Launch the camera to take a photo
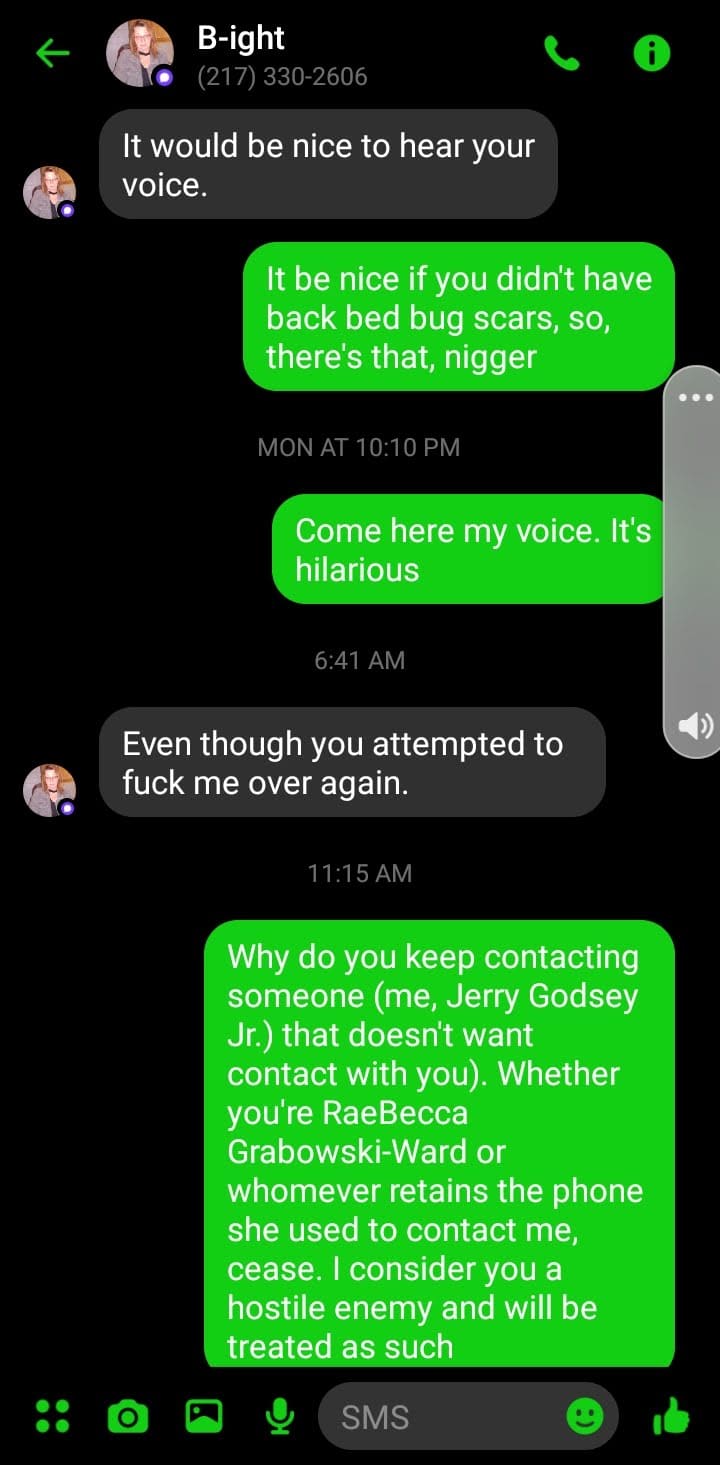This screenshot has width=720, height=1465. pos(128,1416)
